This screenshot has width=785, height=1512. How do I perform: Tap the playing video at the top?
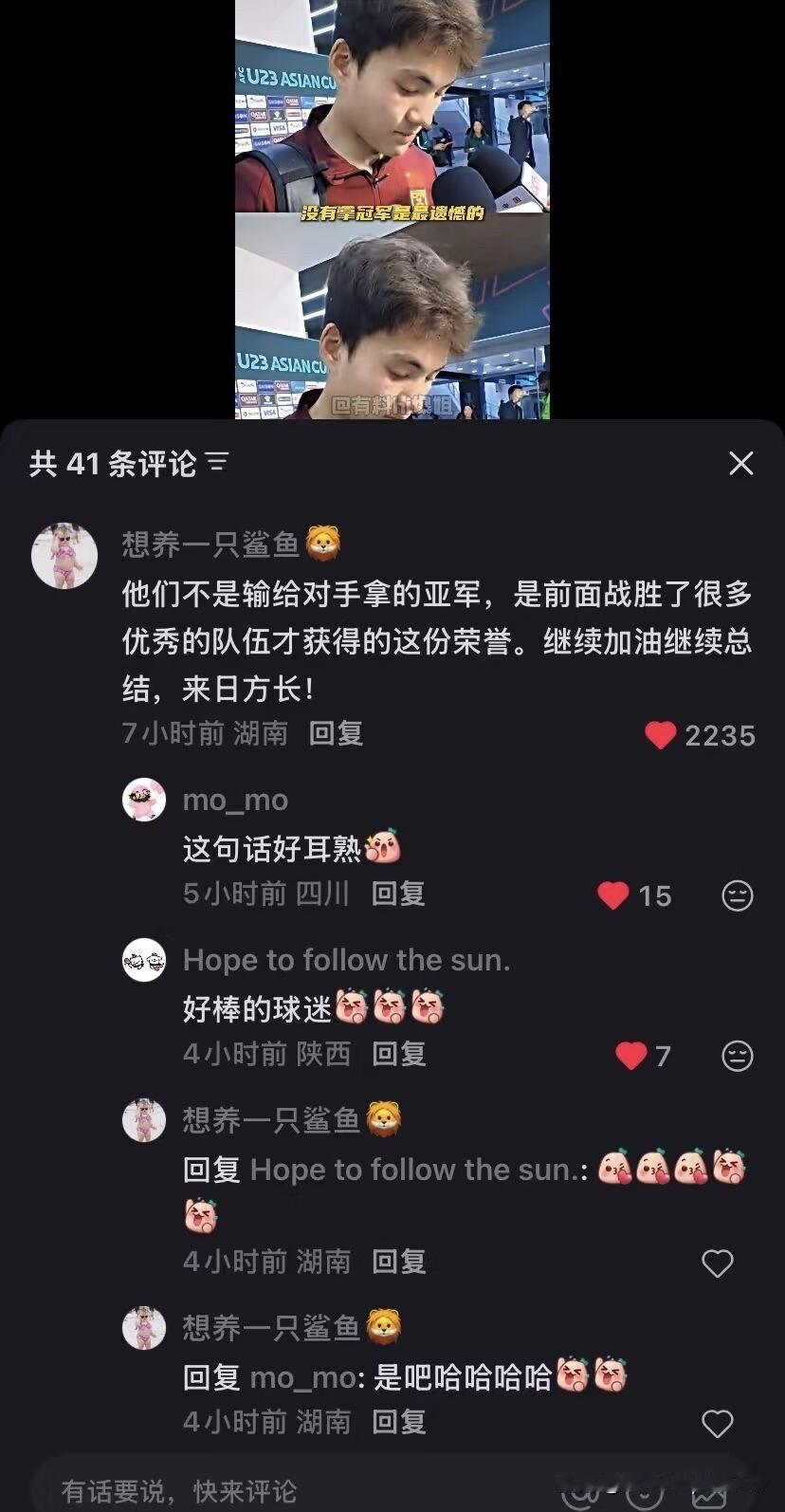coord(392,209)
